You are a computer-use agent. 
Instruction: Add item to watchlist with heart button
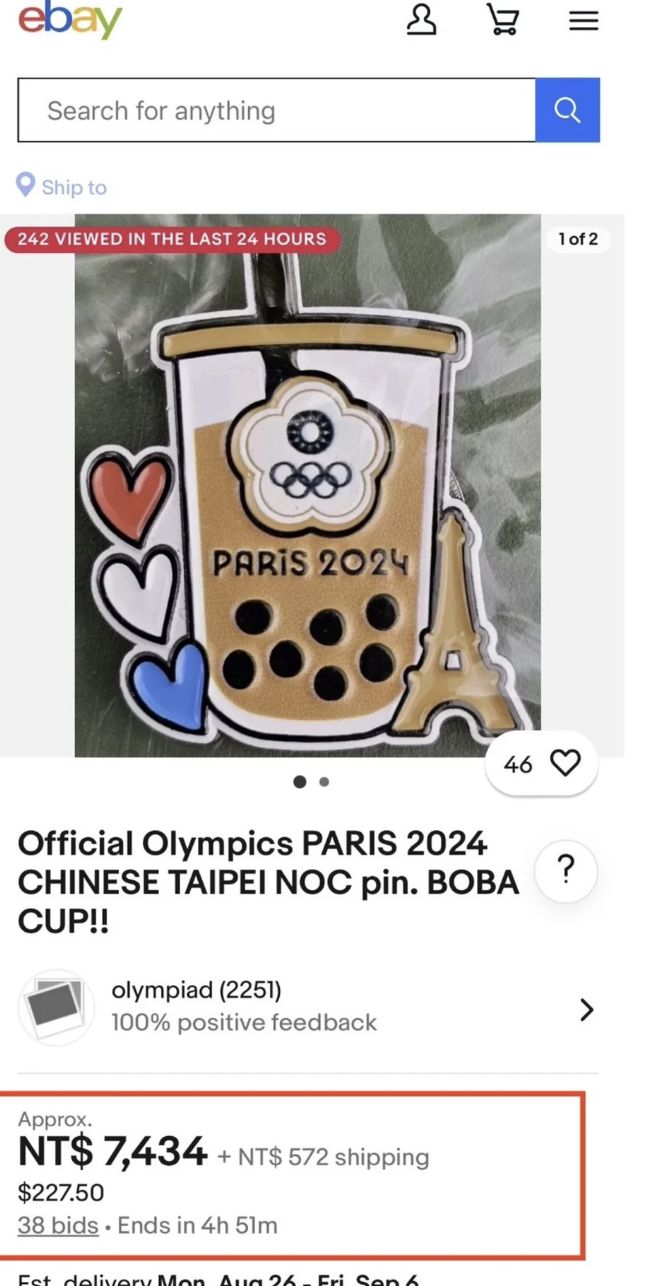541,764
